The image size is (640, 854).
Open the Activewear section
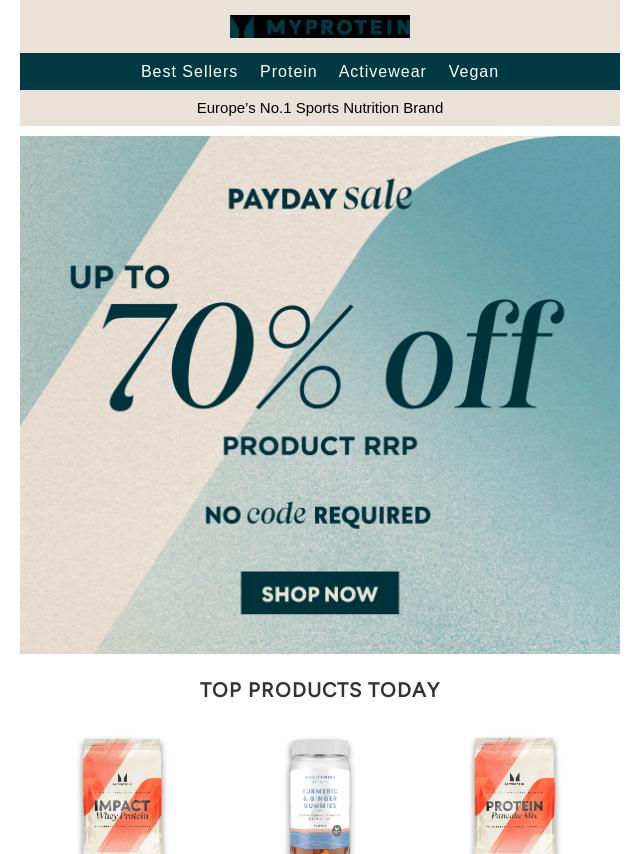[x=382, y=72]
